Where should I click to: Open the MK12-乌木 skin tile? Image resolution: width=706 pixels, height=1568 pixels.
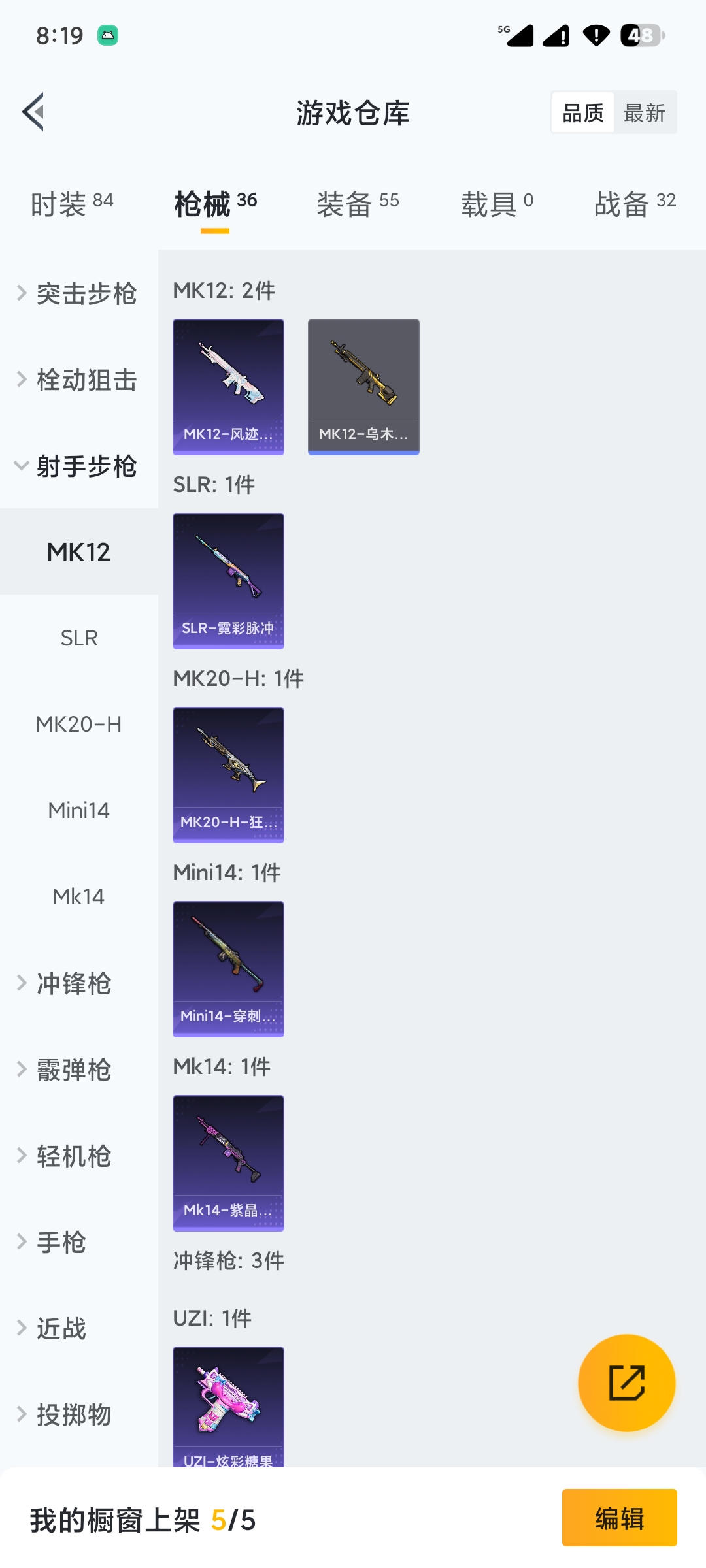363,387
